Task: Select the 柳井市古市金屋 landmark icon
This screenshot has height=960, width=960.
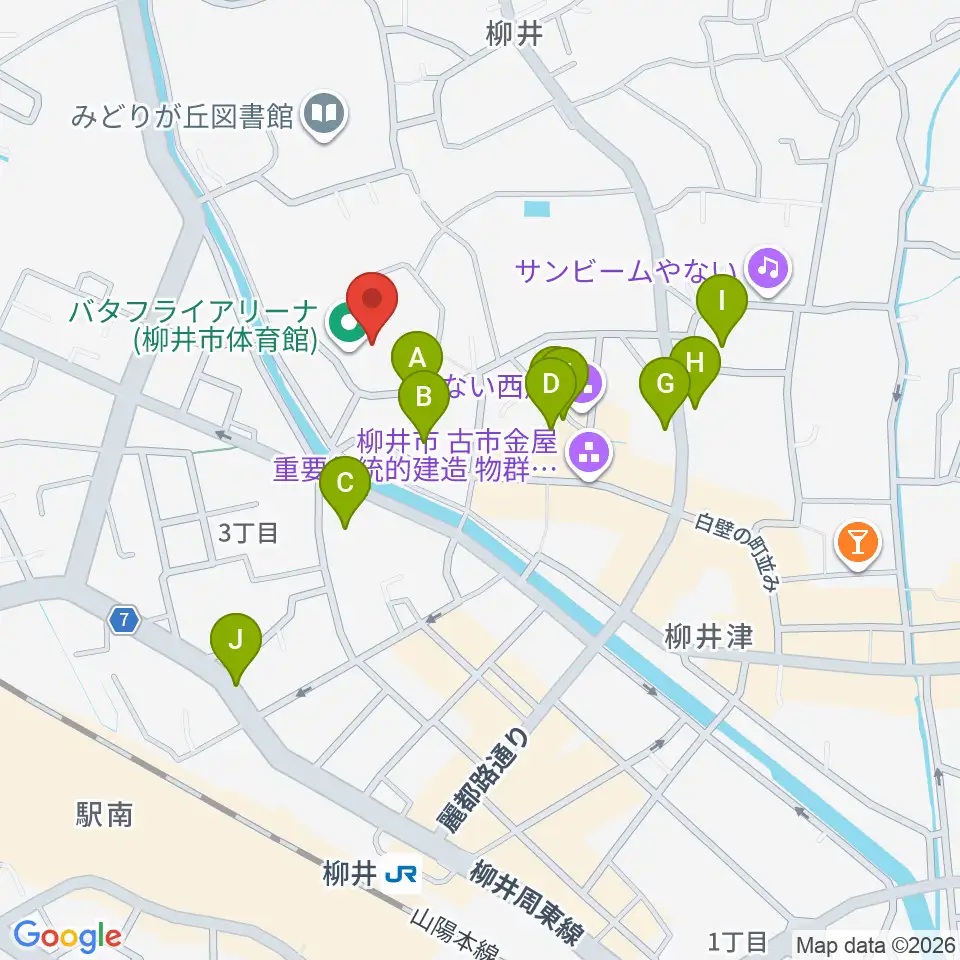Action: (x=590, y=454)
